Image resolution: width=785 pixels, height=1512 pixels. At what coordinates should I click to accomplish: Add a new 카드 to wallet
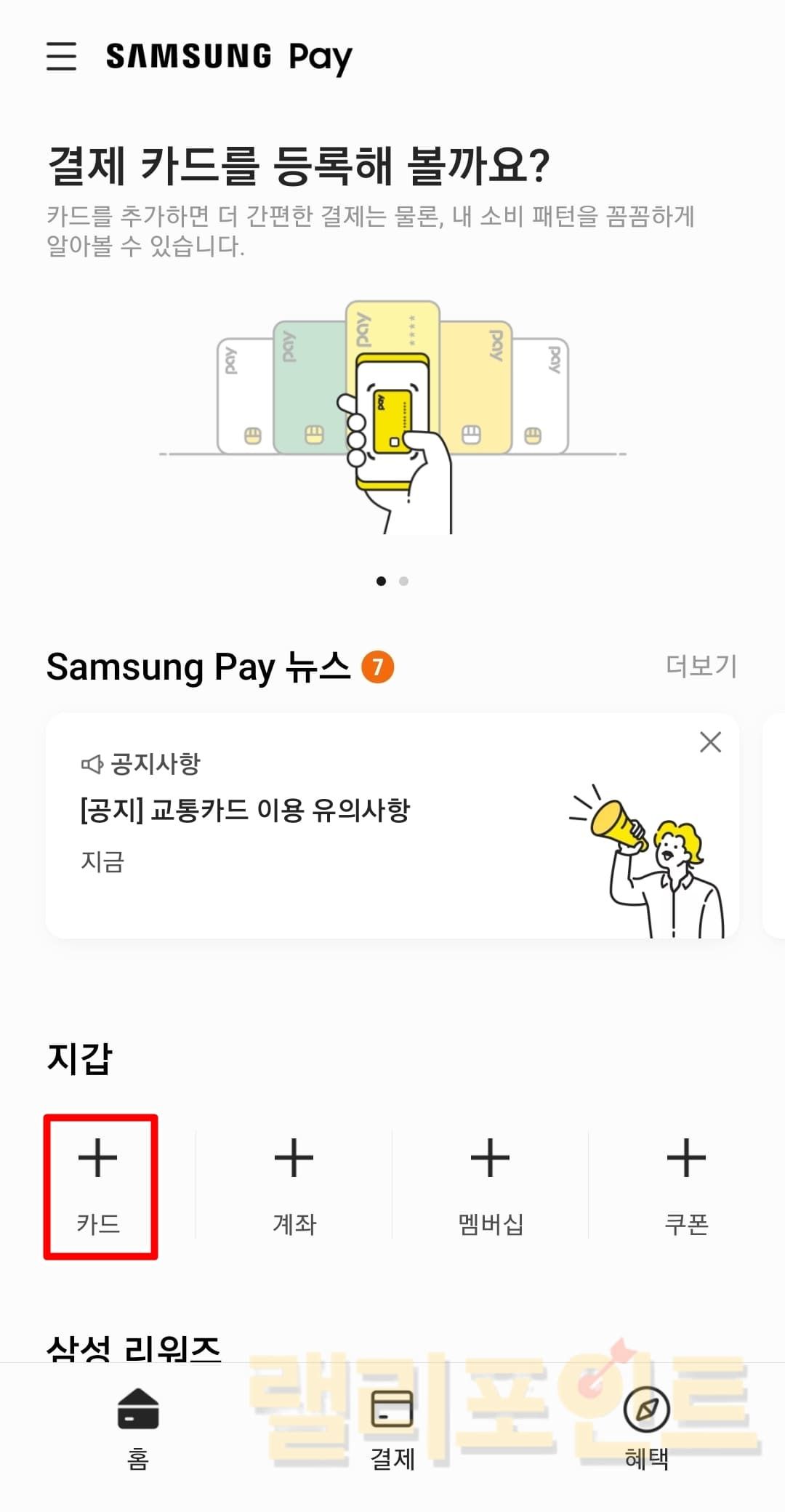[98, 1185]
